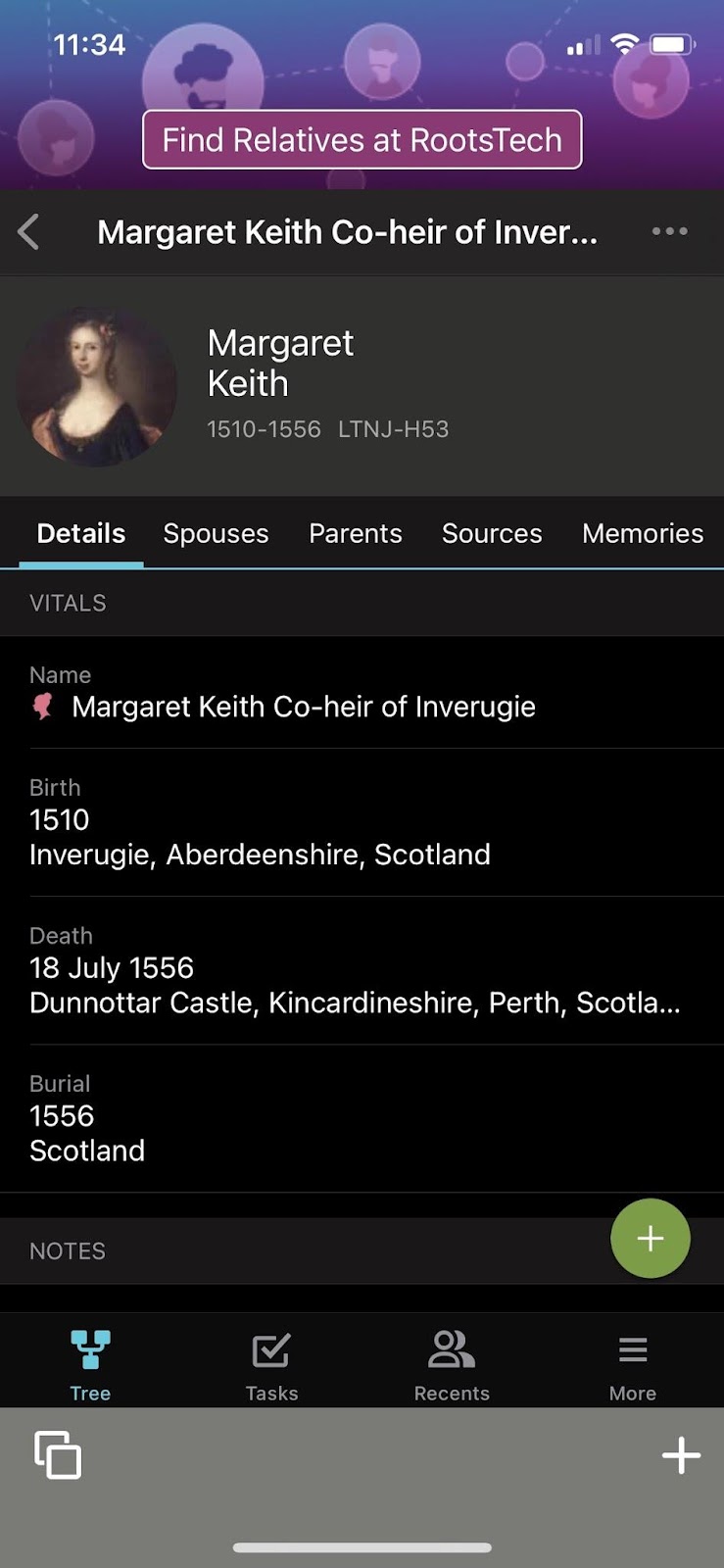
Task: Switch to the Spouses tab
Action: tap(216, 533)
